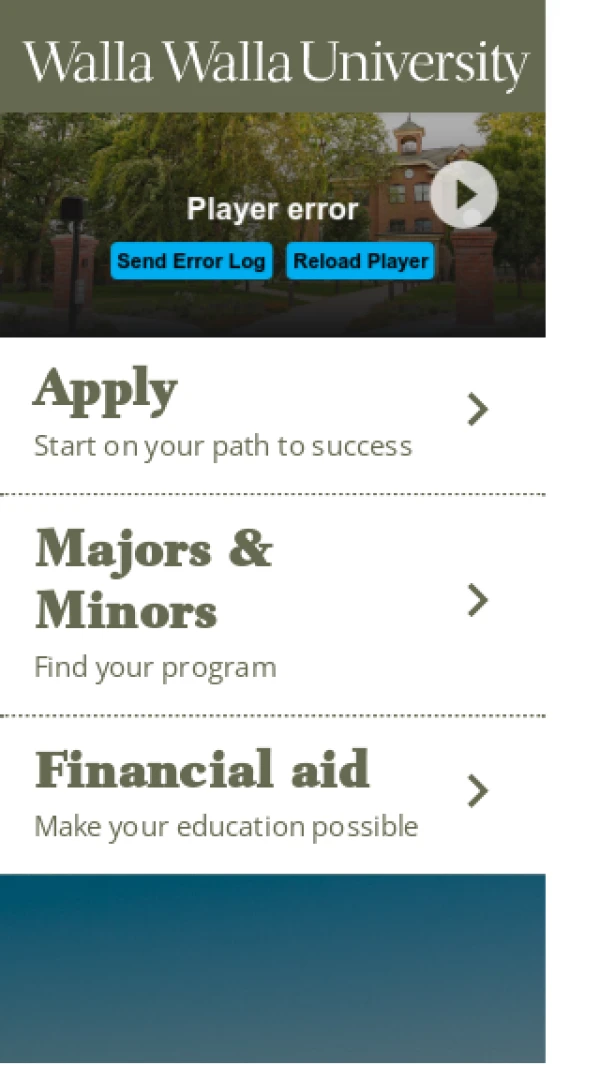The width and height of the screenshot is (600, 1065).
Task: Tap the Send Error Log button
Action: 191,261
